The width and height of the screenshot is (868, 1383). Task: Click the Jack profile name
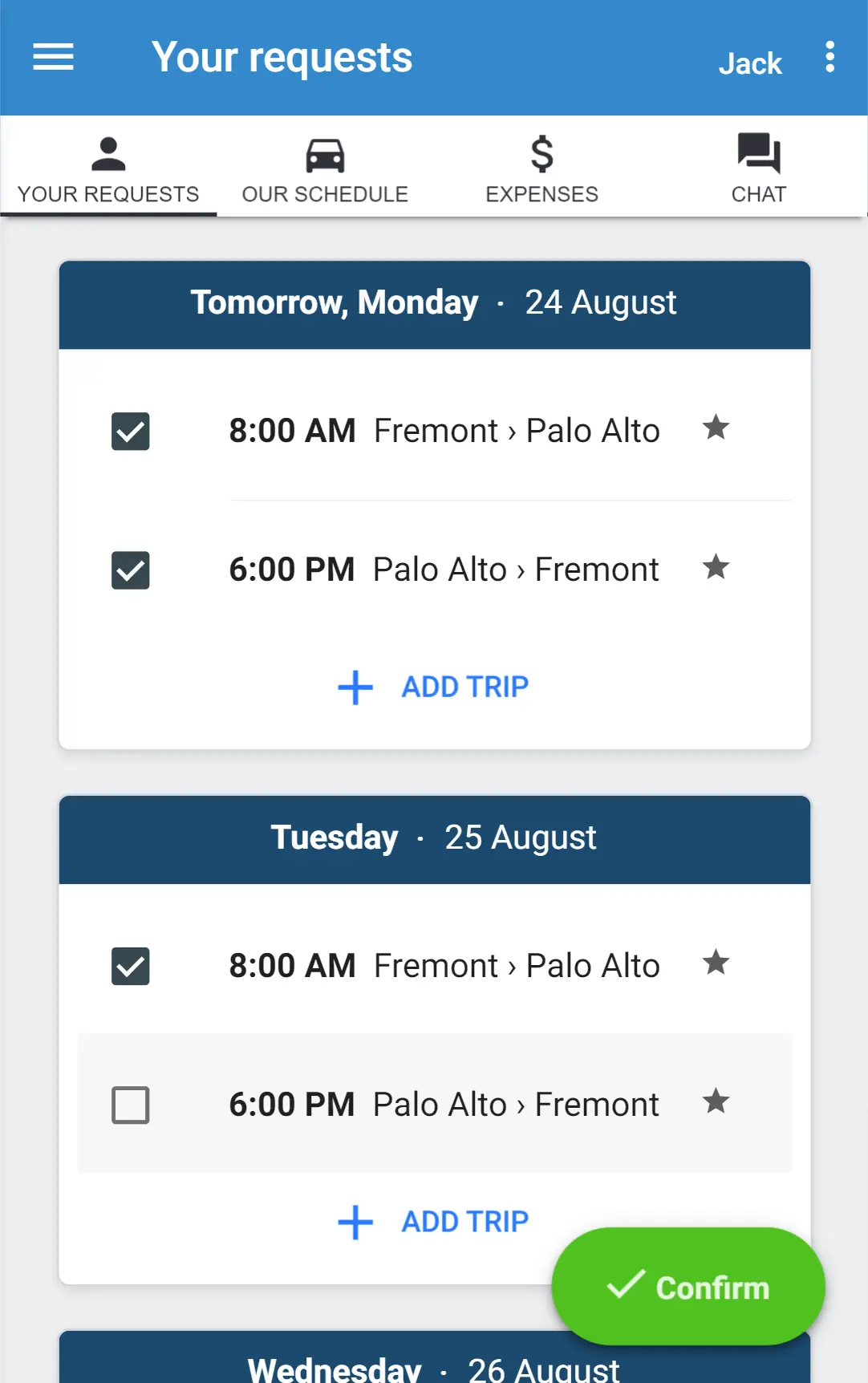tap(749, 63)
